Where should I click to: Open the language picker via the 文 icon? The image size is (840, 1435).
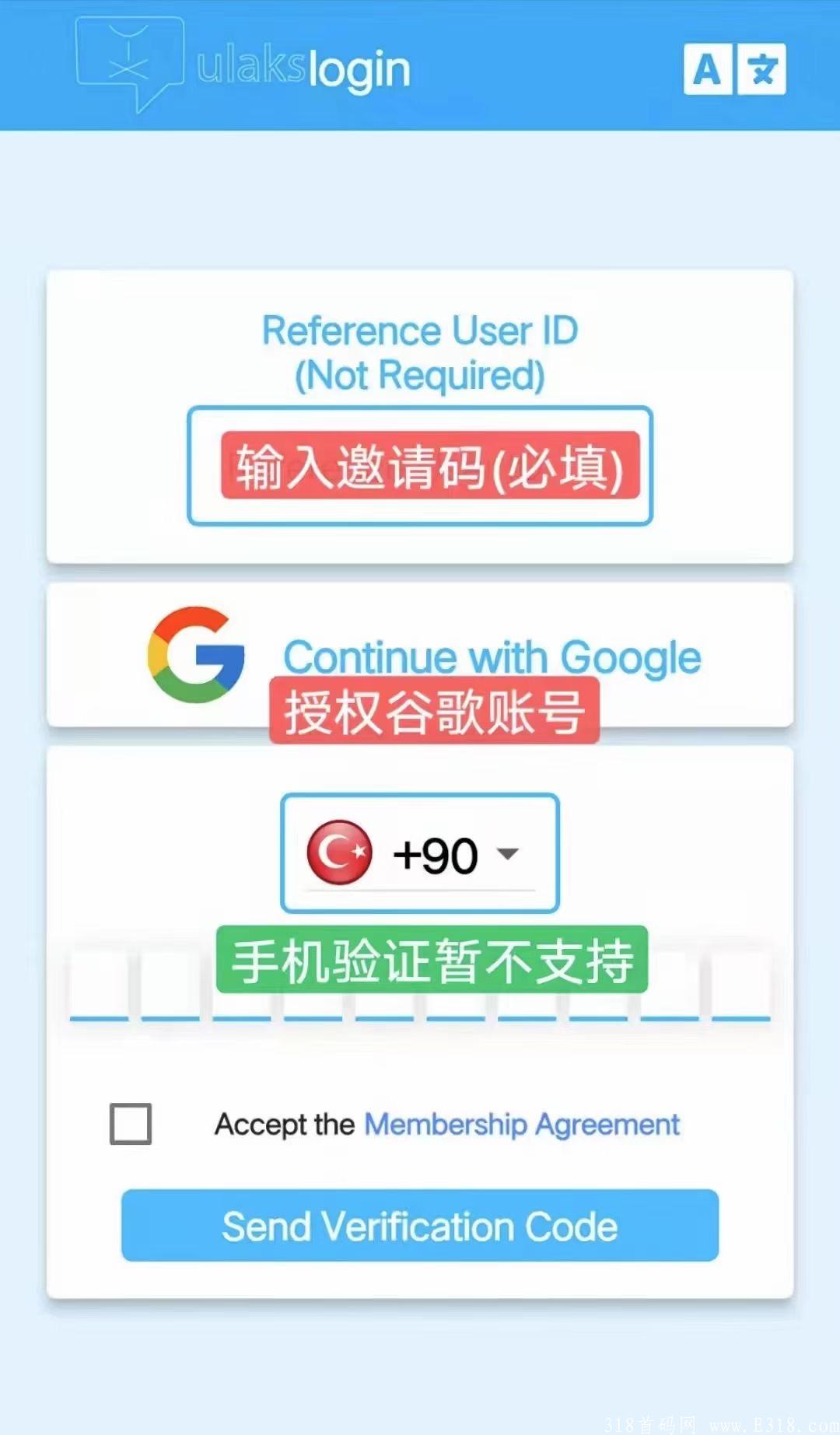[763, 70]
